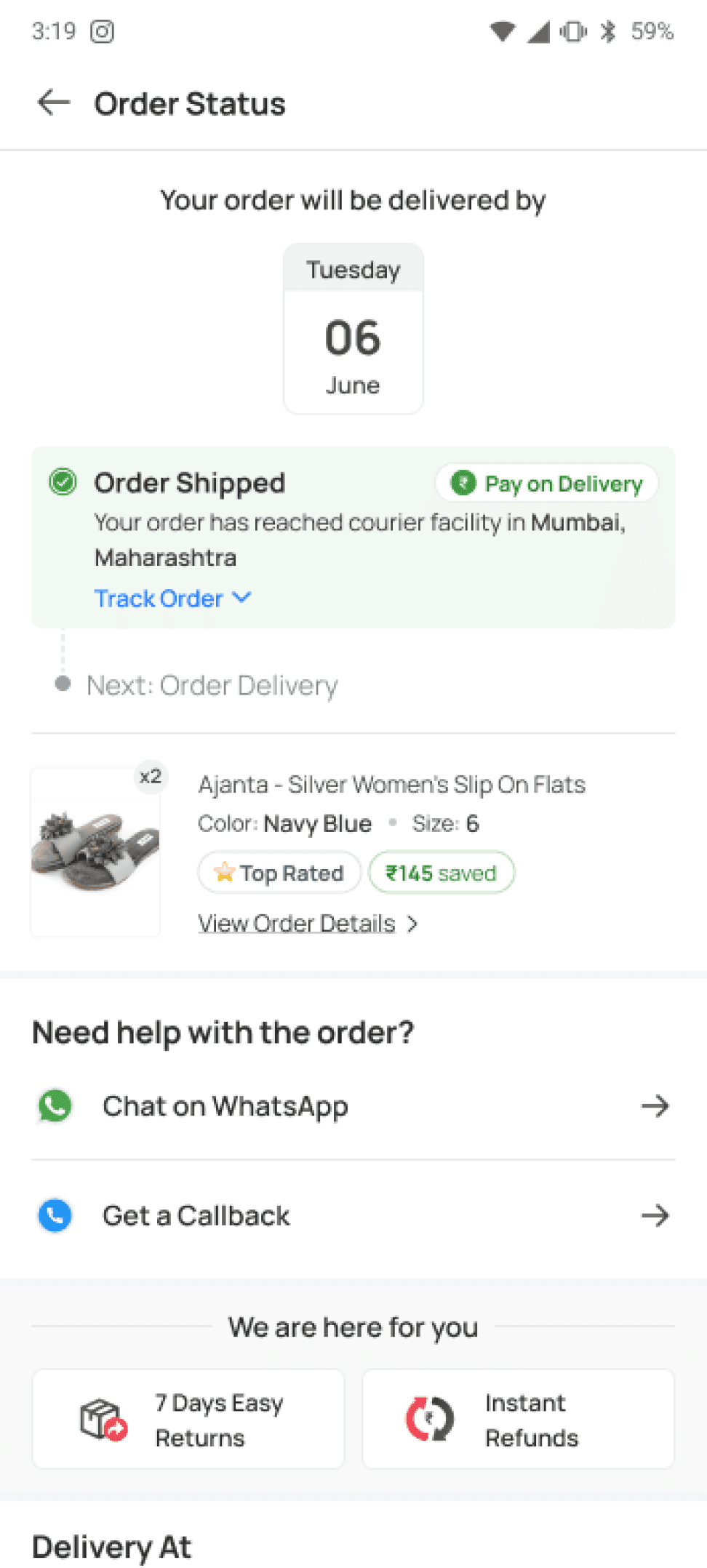Start Chat on WhatsApp support
The height and width of the screenshot is (1568, 707).
[353, 1105]
